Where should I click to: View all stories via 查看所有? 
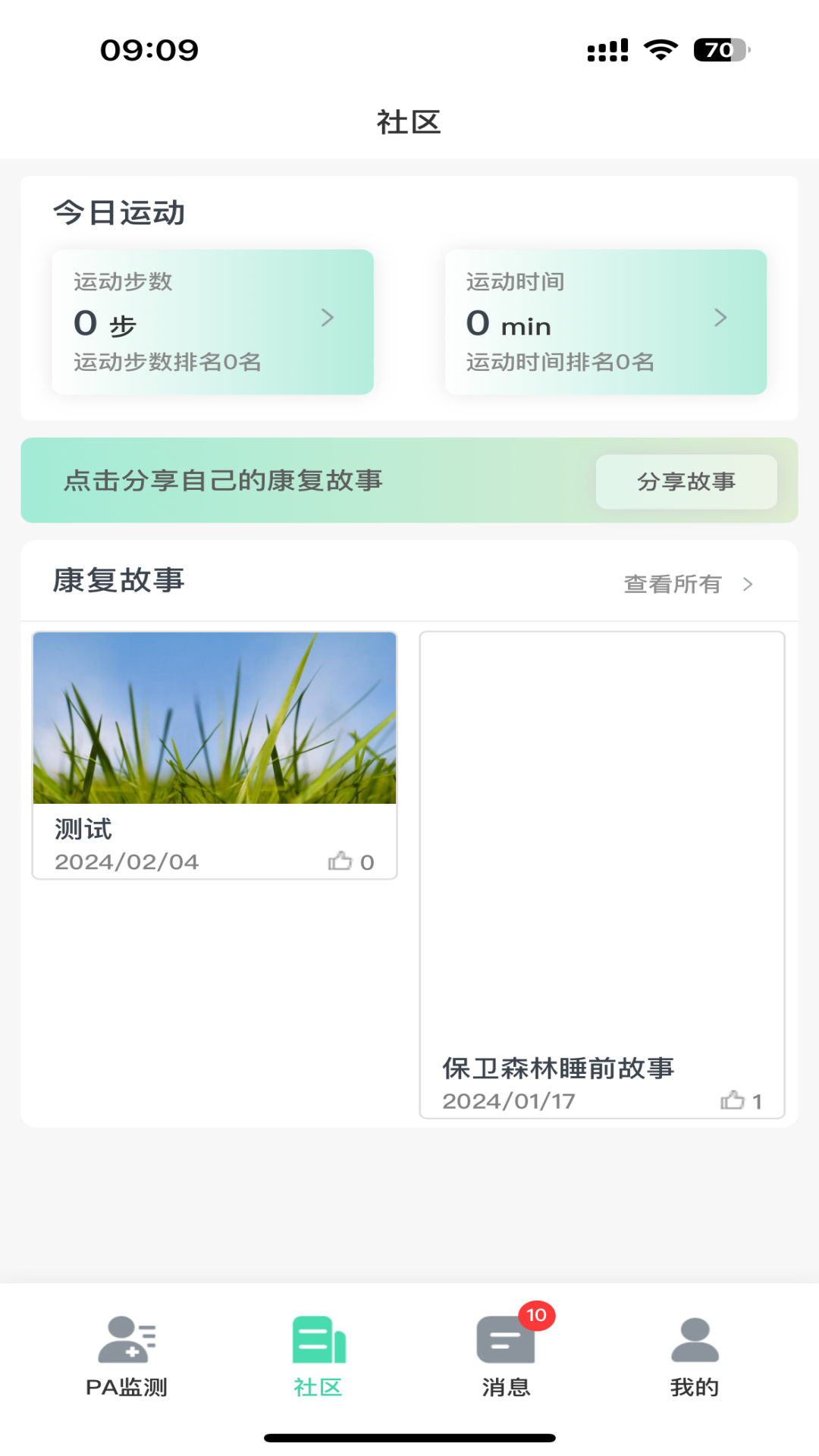[687, 584]
